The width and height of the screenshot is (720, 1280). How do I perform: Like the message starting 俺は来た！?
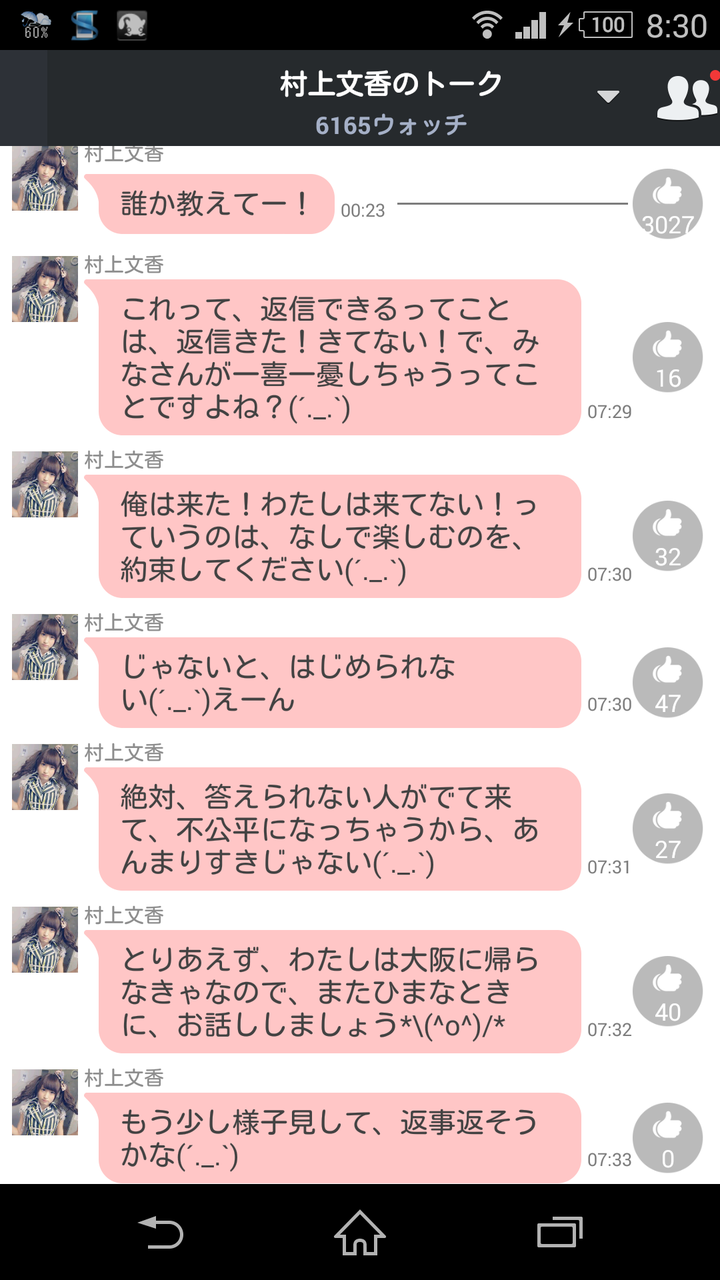(667, 535)
